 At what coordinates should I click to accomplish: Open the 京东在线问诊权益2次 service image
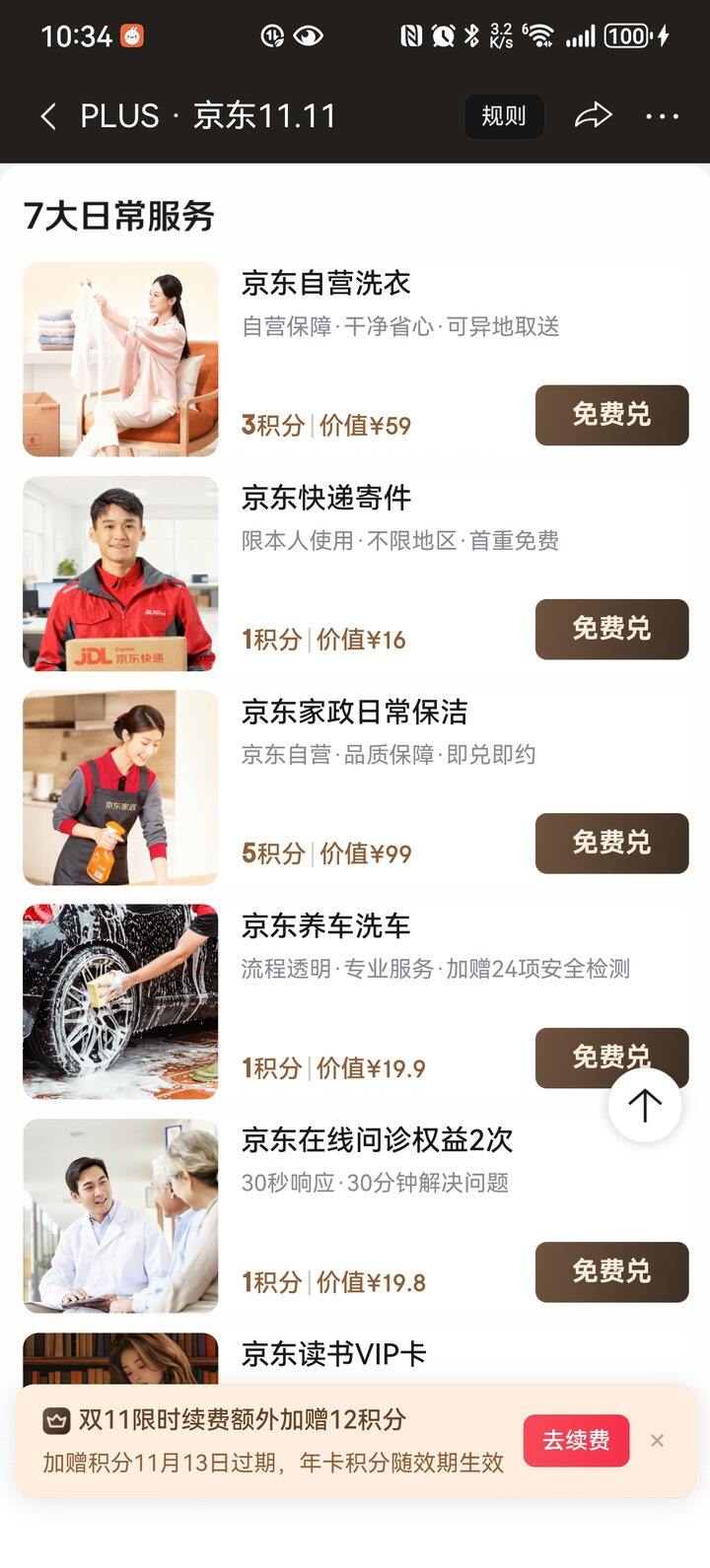click(x=120, y=1215)
